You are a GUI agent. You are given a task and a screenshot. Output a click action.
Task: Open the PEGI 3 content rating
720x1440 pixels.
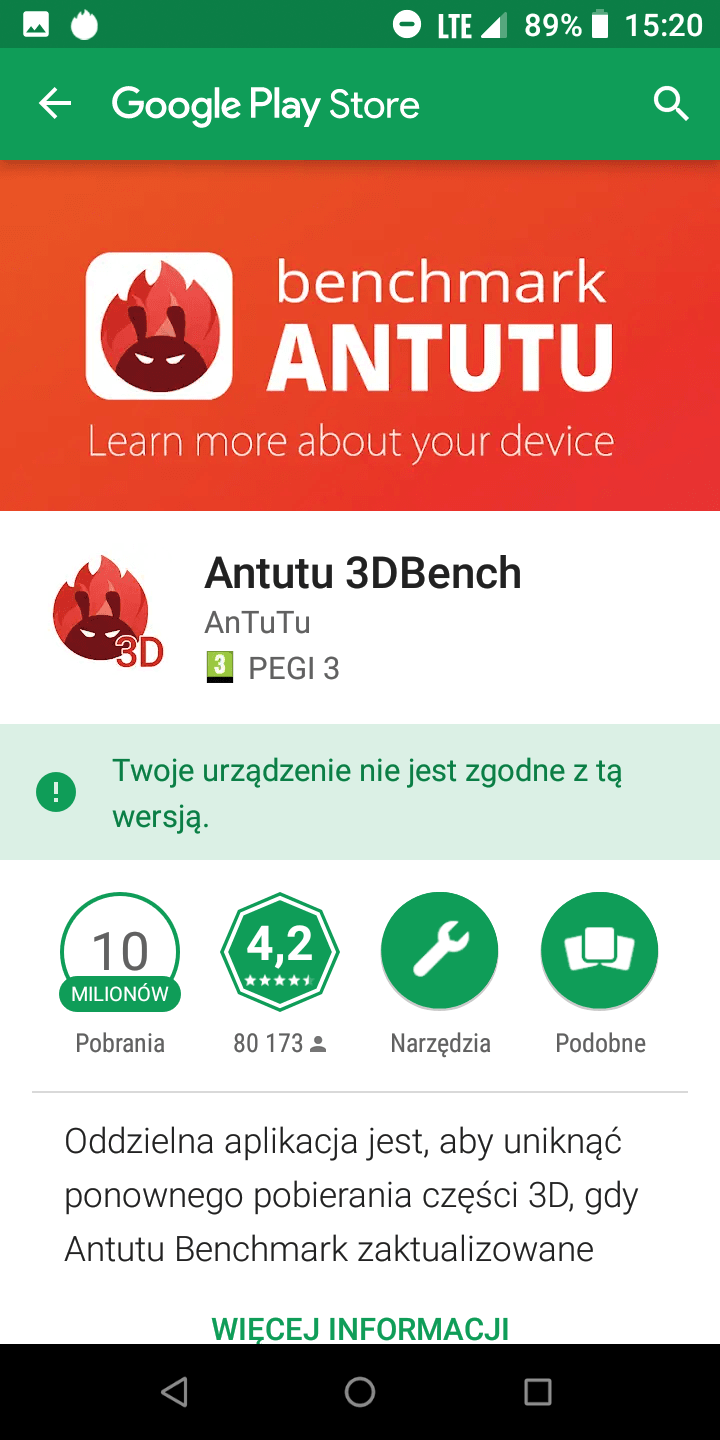pyautogui.click(x=273, y=668)
